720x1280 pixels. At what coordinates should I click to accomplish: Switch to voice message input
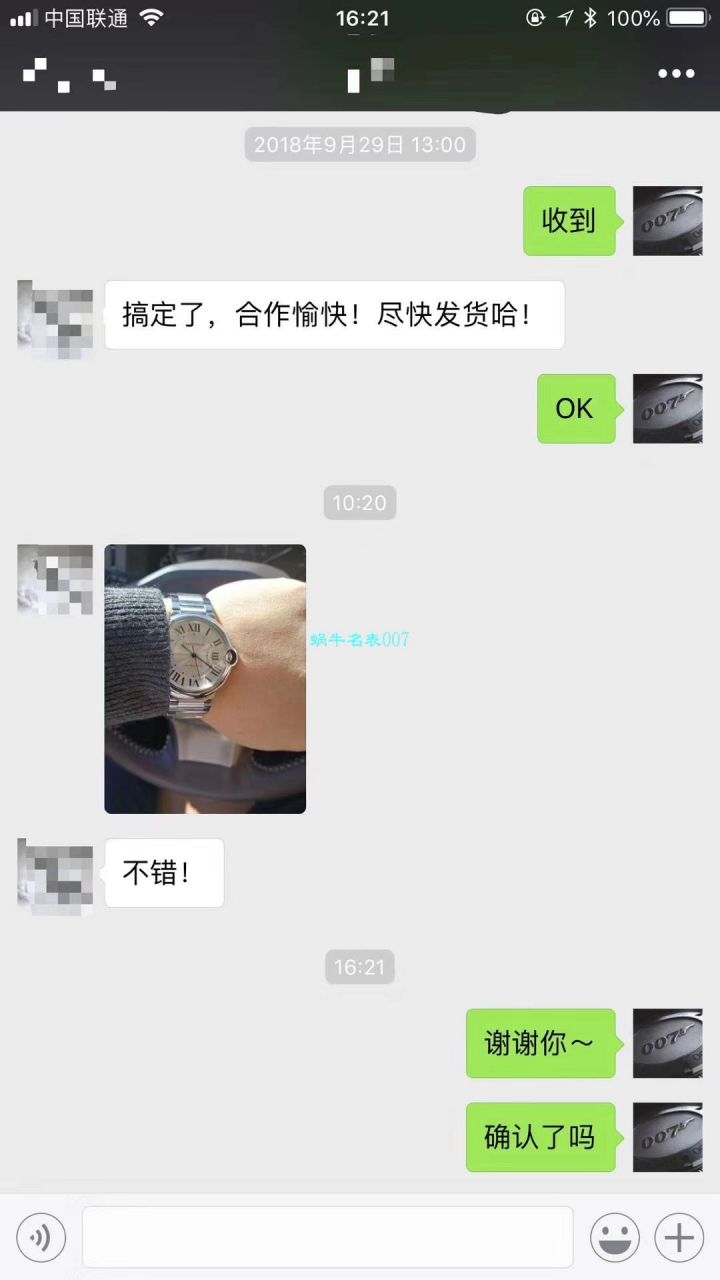click(41, 1238)
